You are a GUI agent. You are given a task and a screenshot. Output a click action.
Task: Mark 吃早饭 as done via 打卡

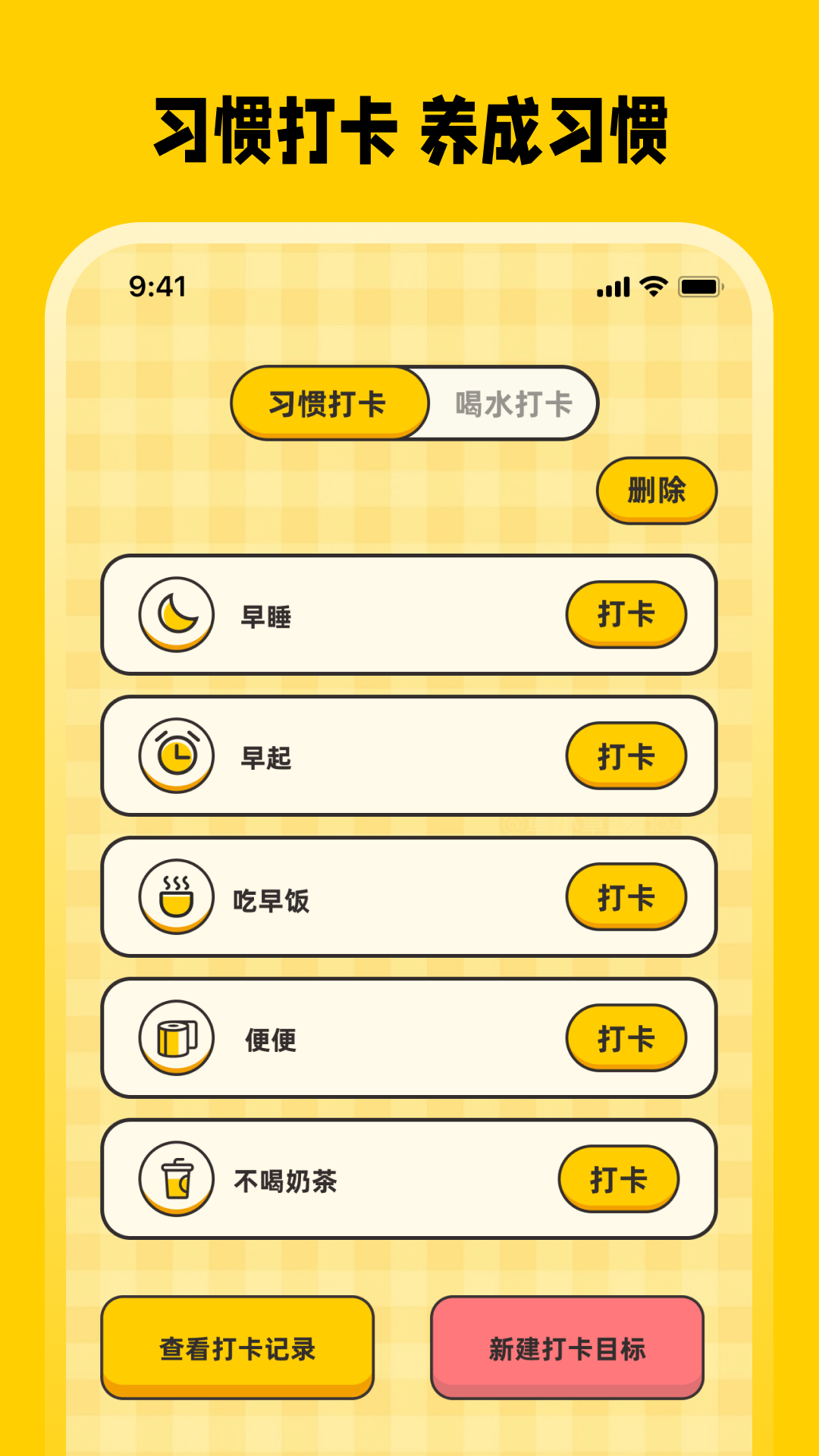[x=626, y=896]
